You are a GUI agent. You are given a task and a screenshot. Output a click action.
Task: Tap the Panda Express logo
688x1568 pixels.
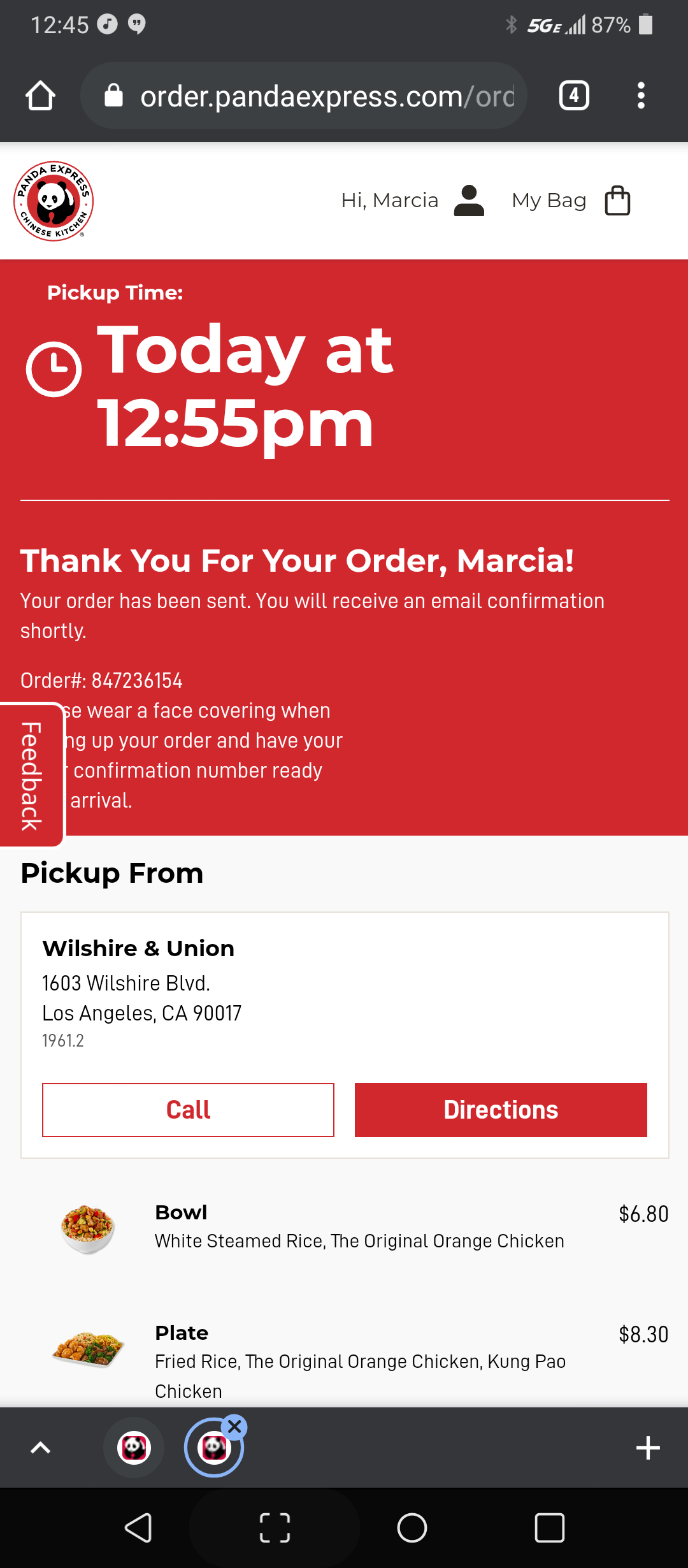pos(54,201)
